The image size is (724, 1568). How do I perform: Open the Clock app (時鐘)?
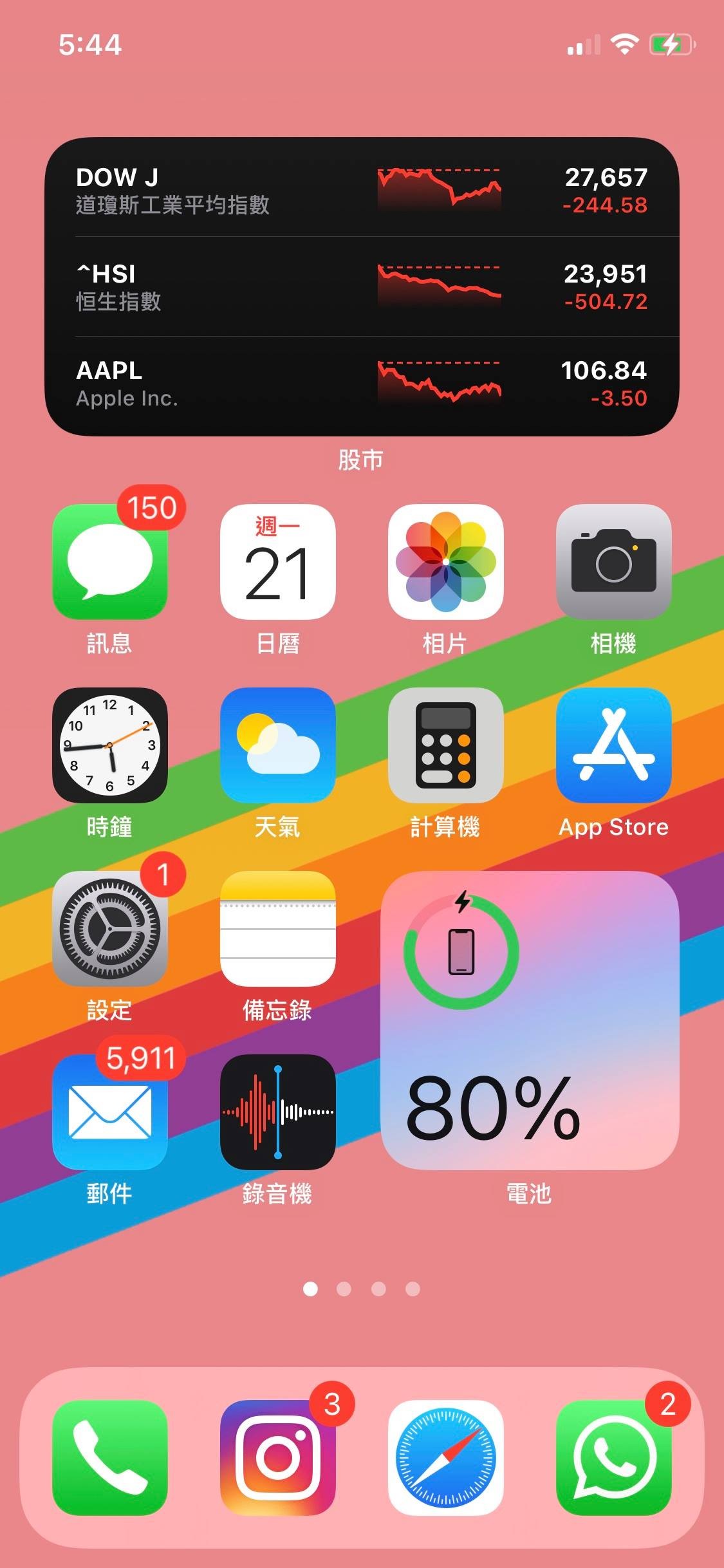(109, 745)
